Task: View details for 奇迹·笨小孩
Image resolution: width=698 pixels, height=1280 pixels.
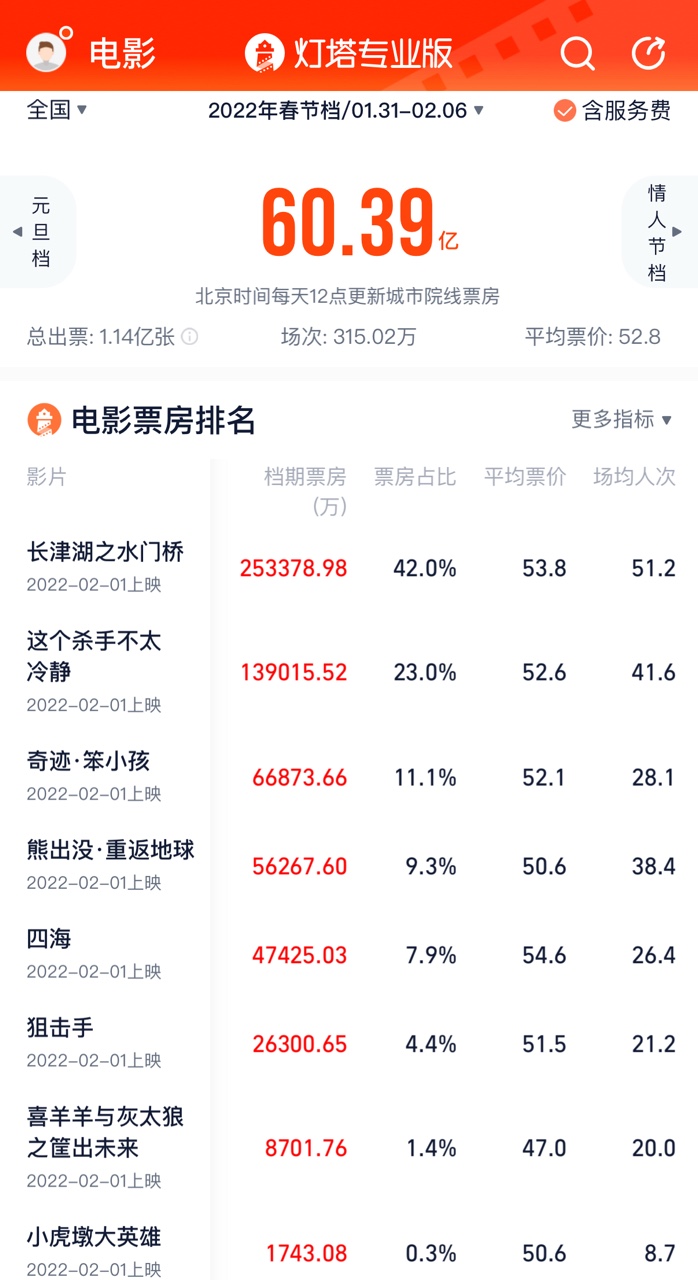Action: tap(88, 761)
